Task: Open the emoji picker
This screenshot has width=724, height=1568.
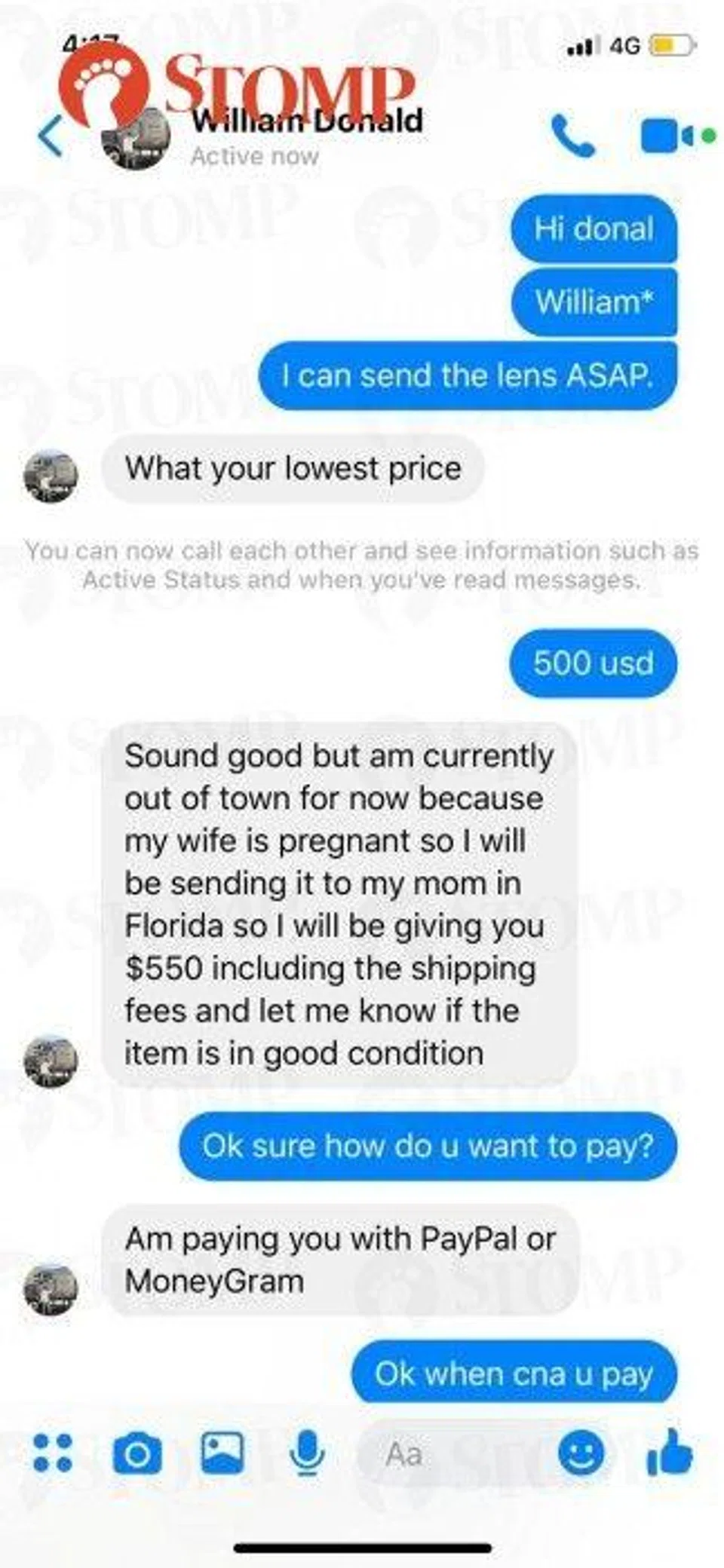Action: tap(581, 1453)
